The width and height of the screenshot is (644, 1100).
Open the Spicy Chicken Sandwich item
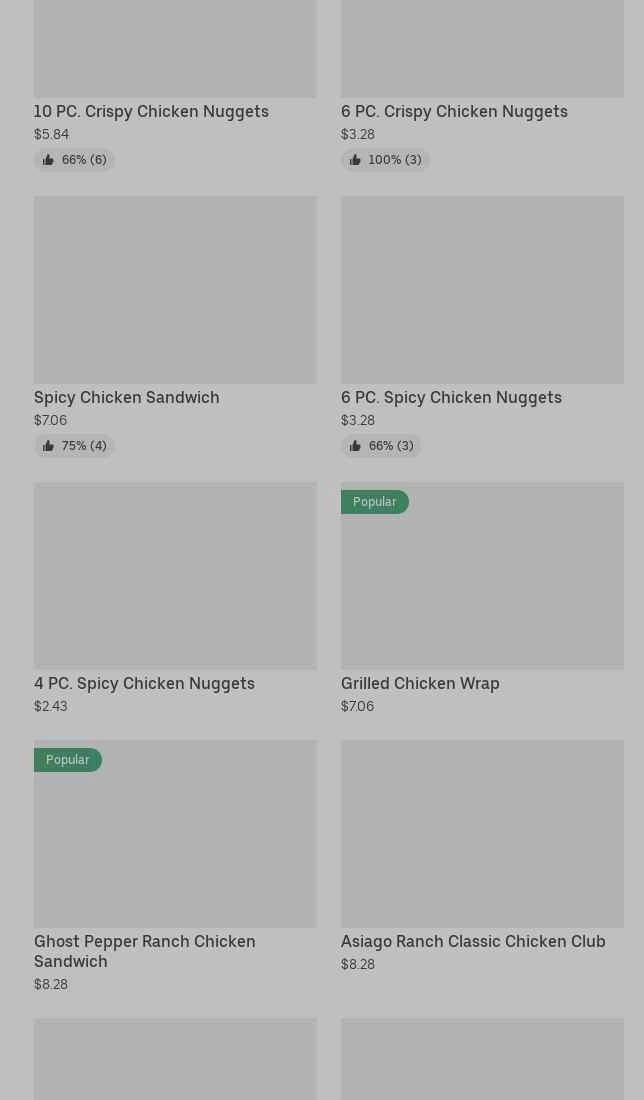click(175, 326)
